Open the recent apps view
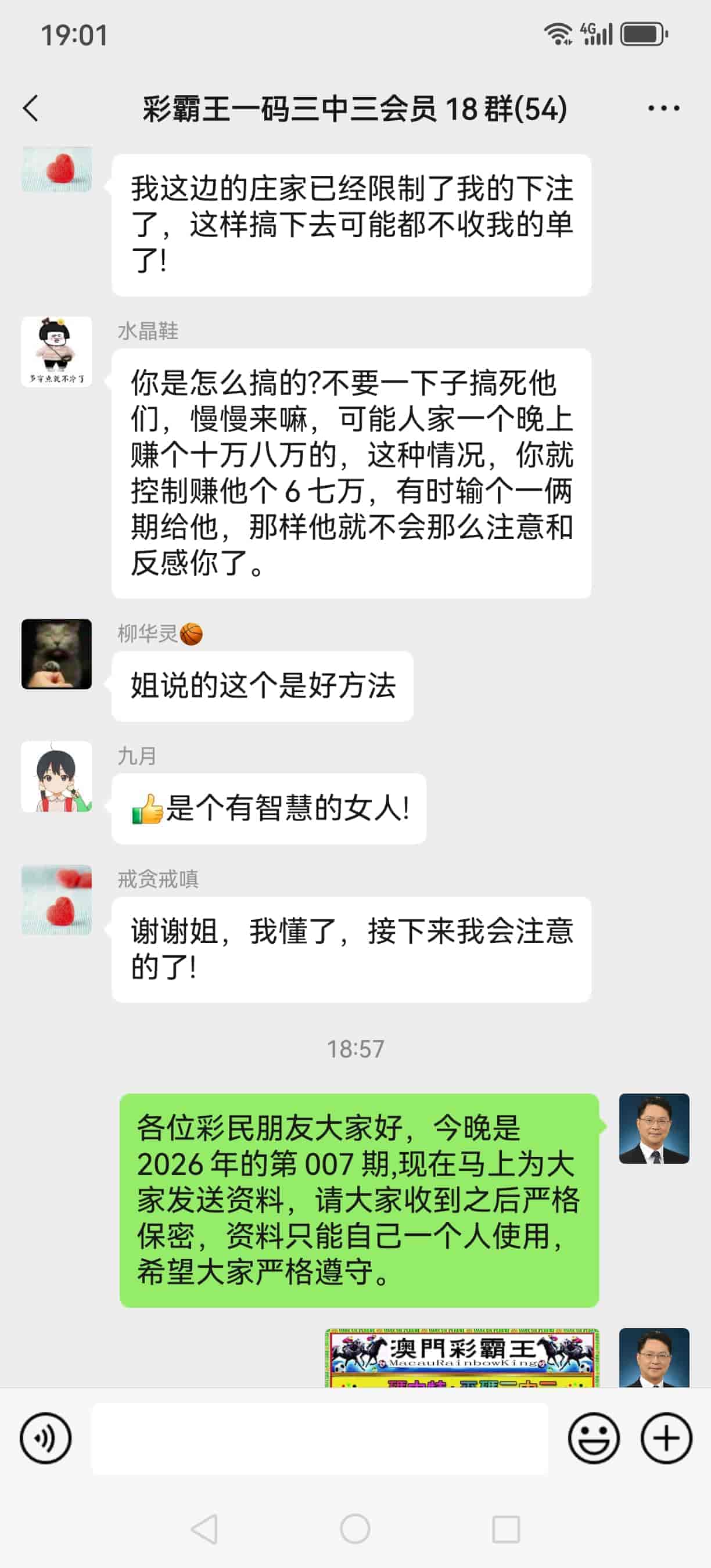 tap(505, 1529)
